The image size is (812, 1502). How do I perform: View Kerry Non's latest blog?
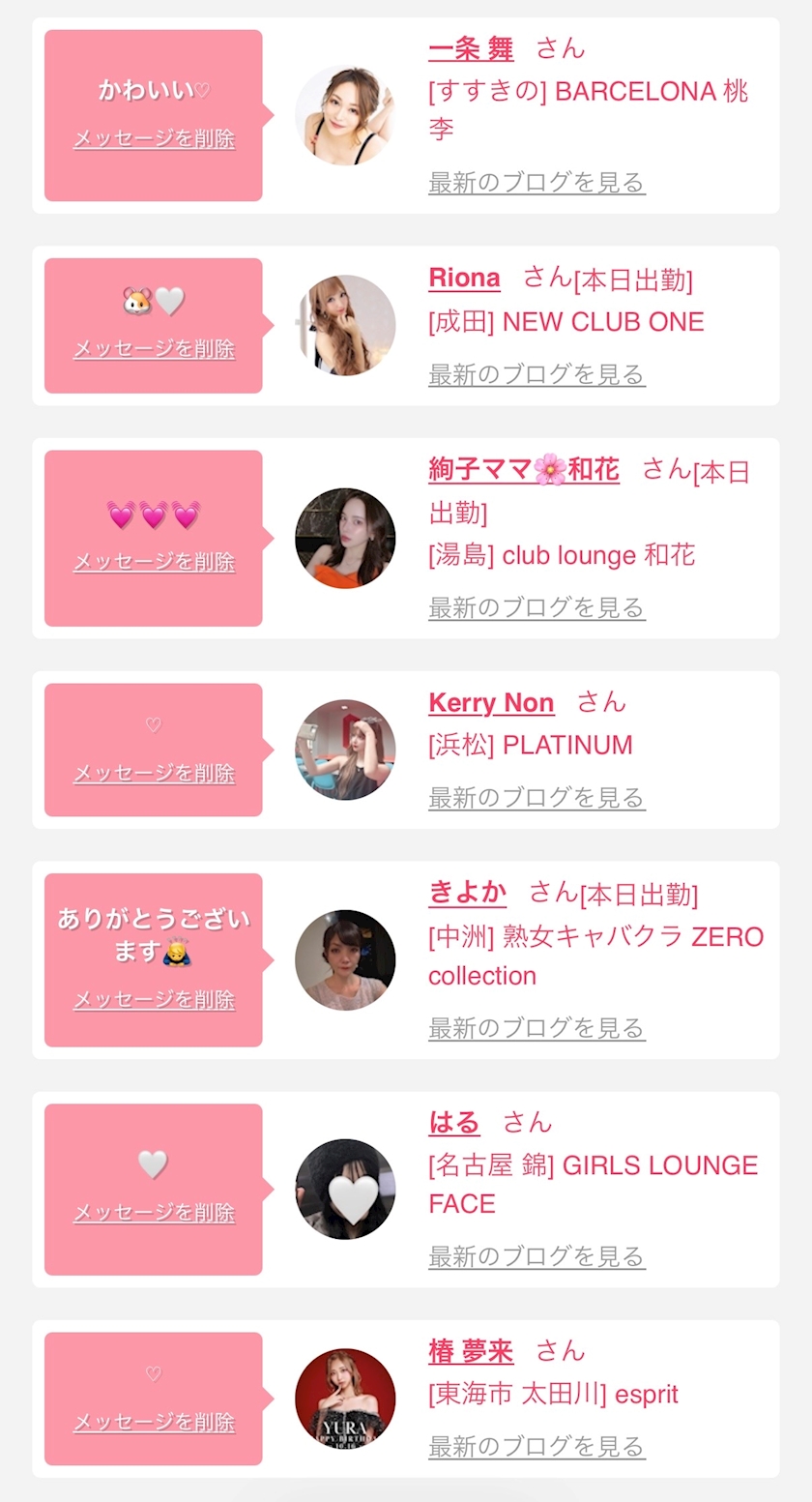coord(536,798)
